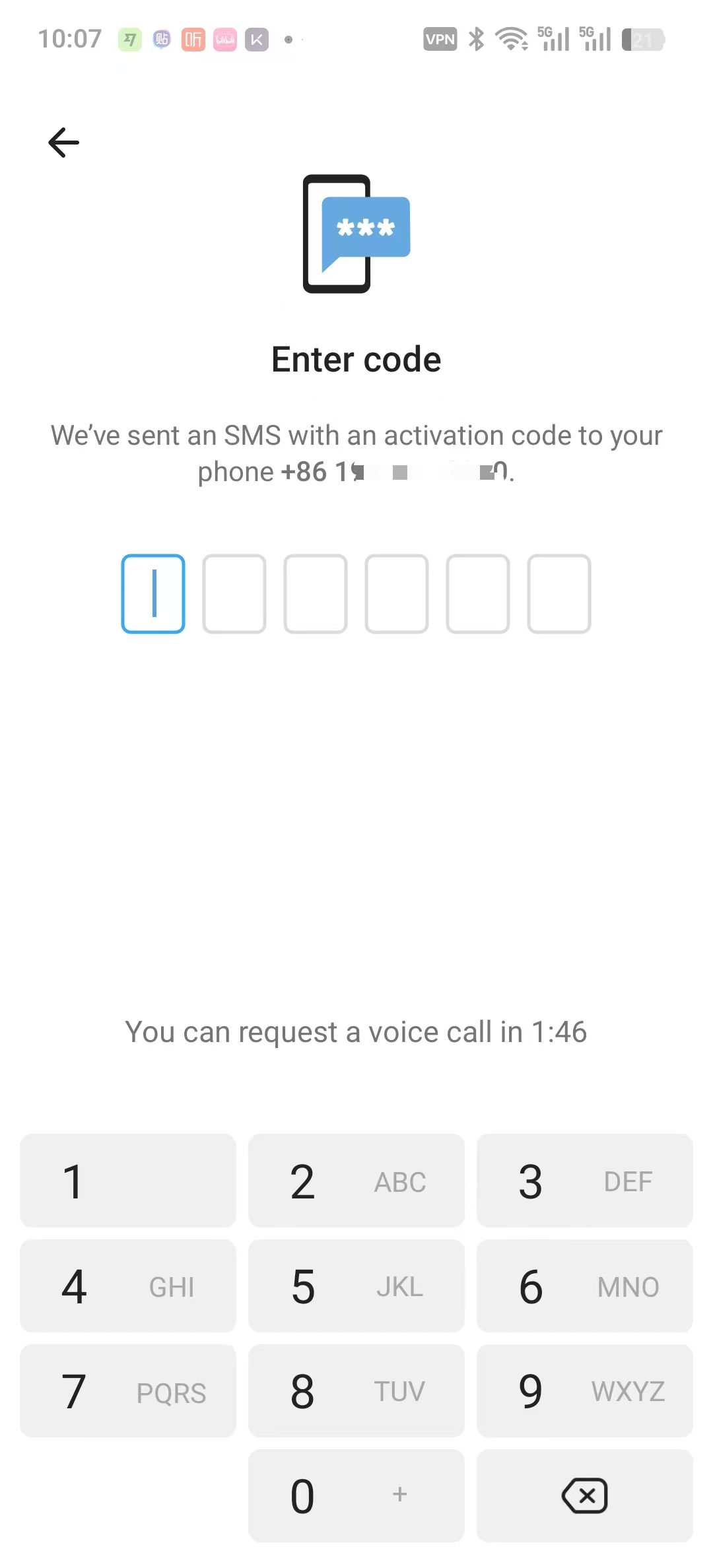This screenshot has width=713, height=1568.
Task: Type 8 using the TUV key
Action: (356, 1391)
